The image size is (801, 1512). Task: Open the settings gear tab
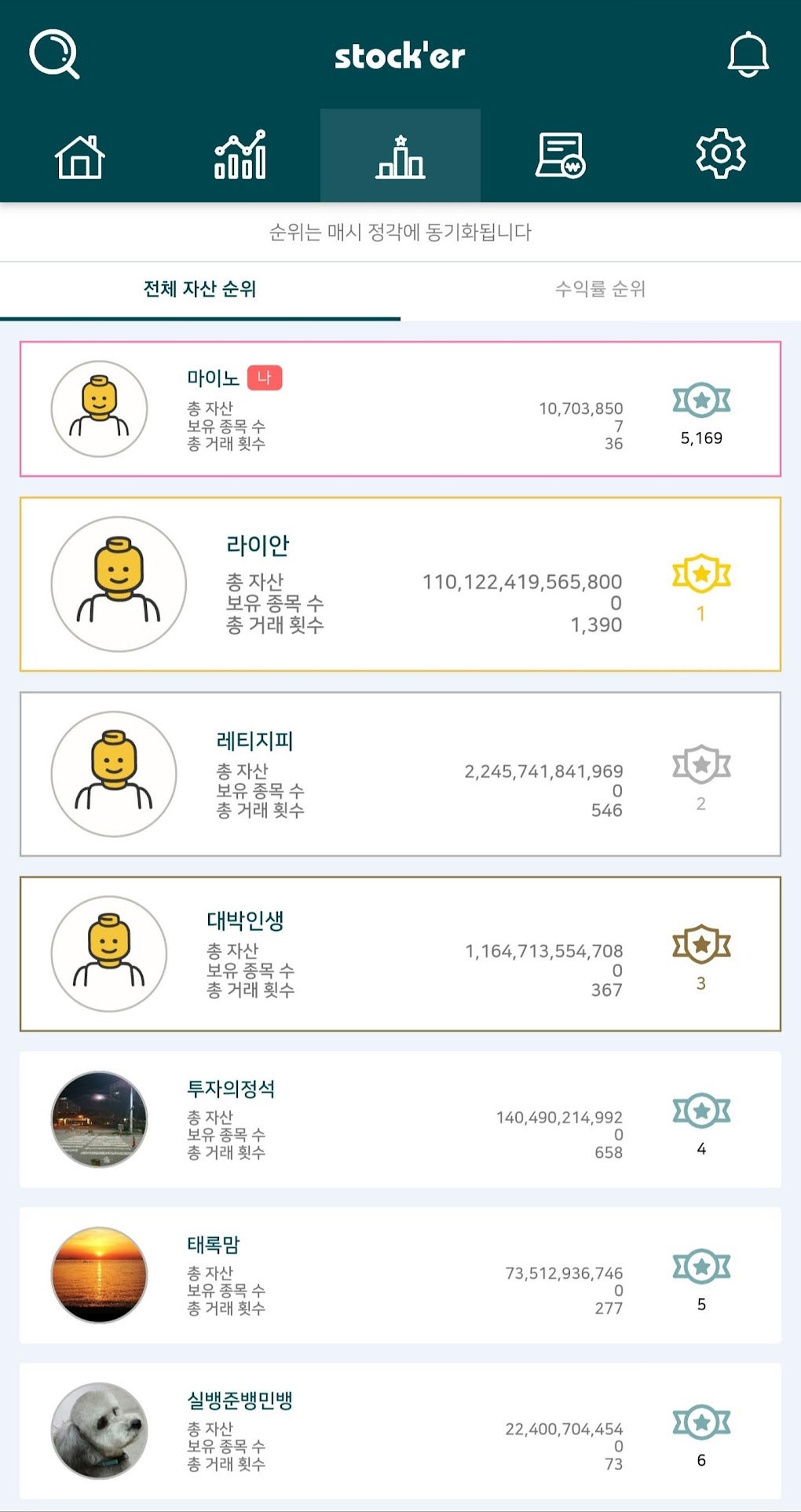(x=721, y=156)
